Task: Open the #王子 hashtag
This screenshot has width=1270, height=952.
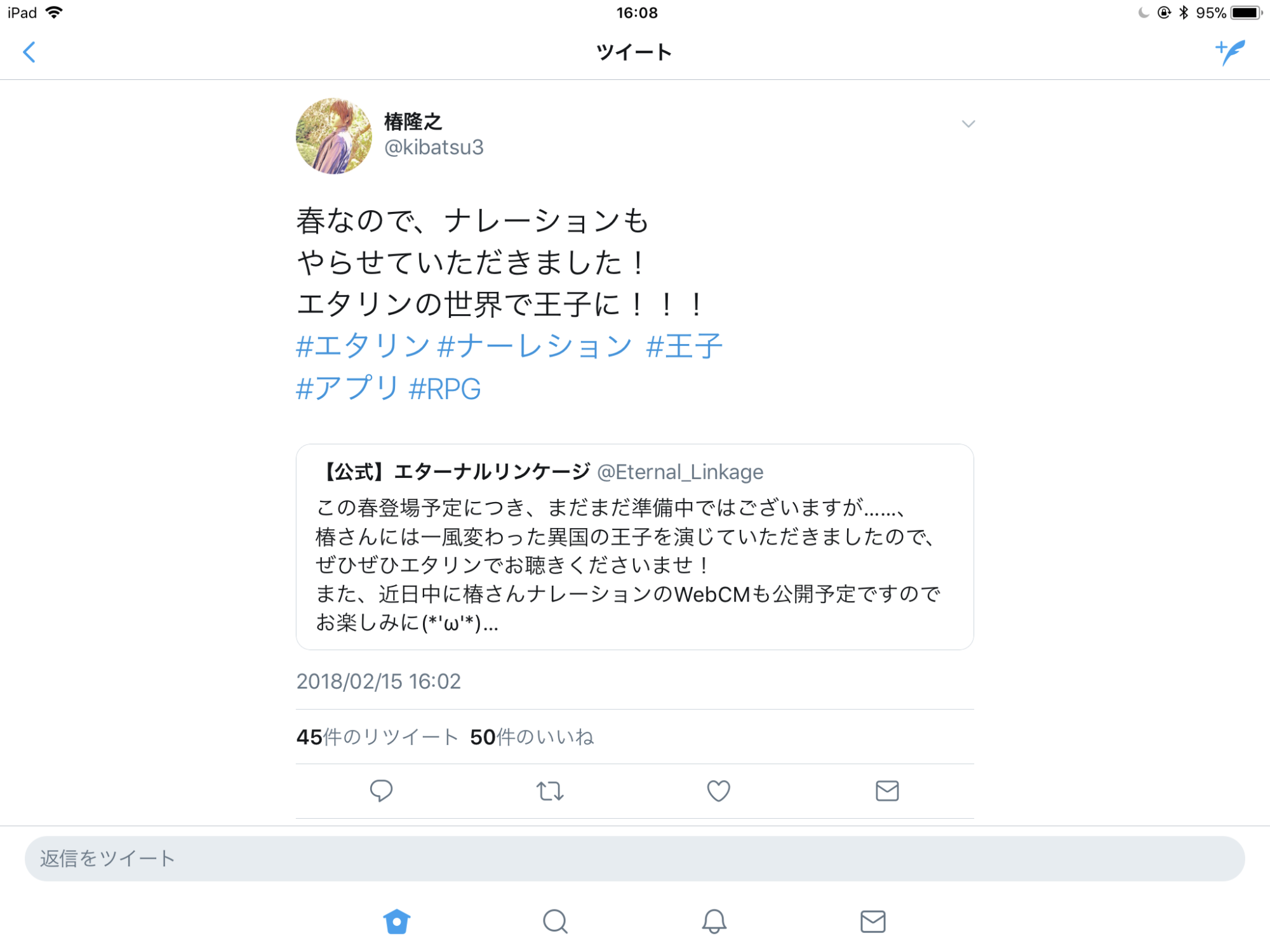Action: click(684, 347)
